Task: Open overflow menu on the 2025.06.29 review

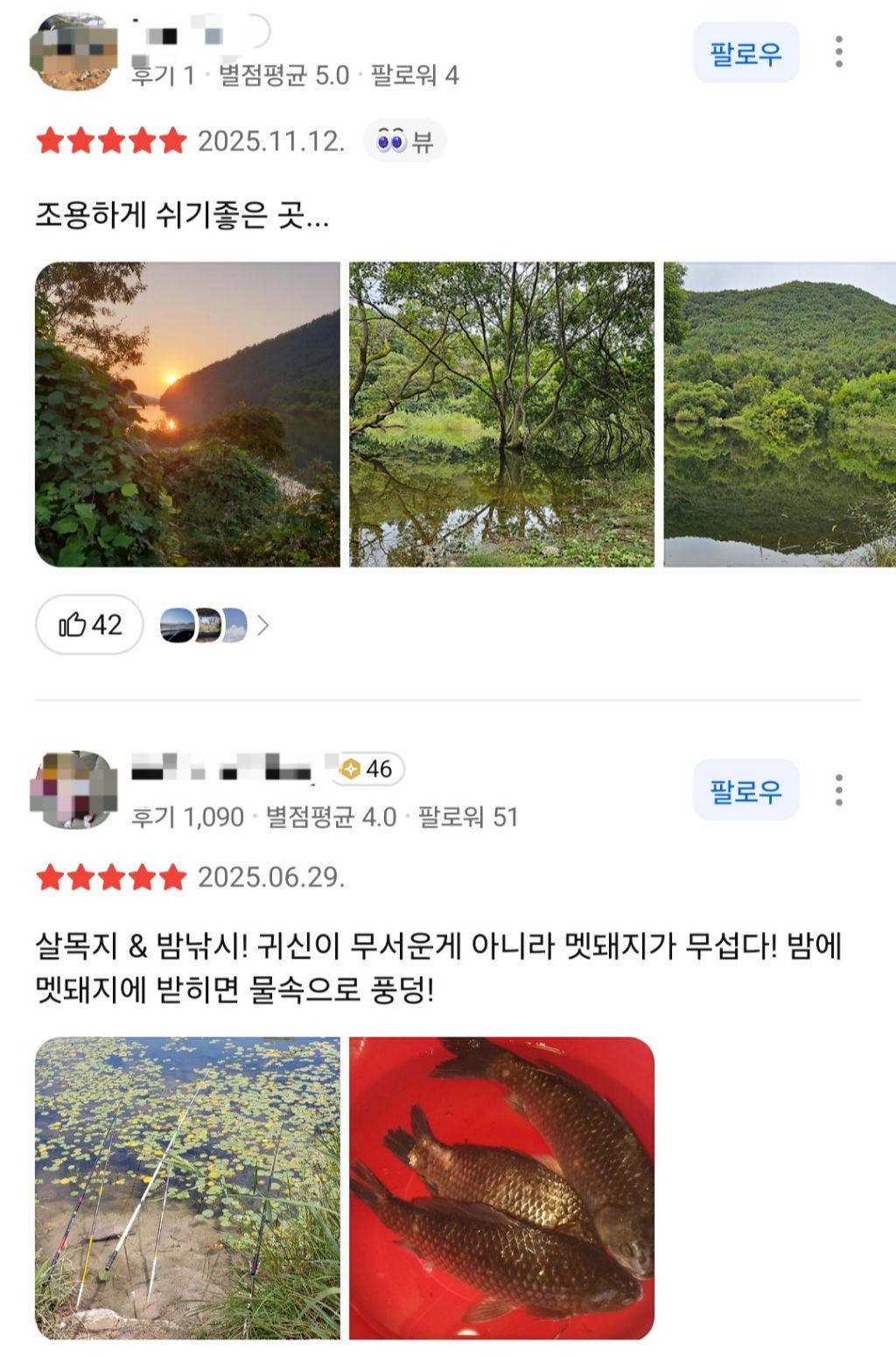Action: click(838, 790)
